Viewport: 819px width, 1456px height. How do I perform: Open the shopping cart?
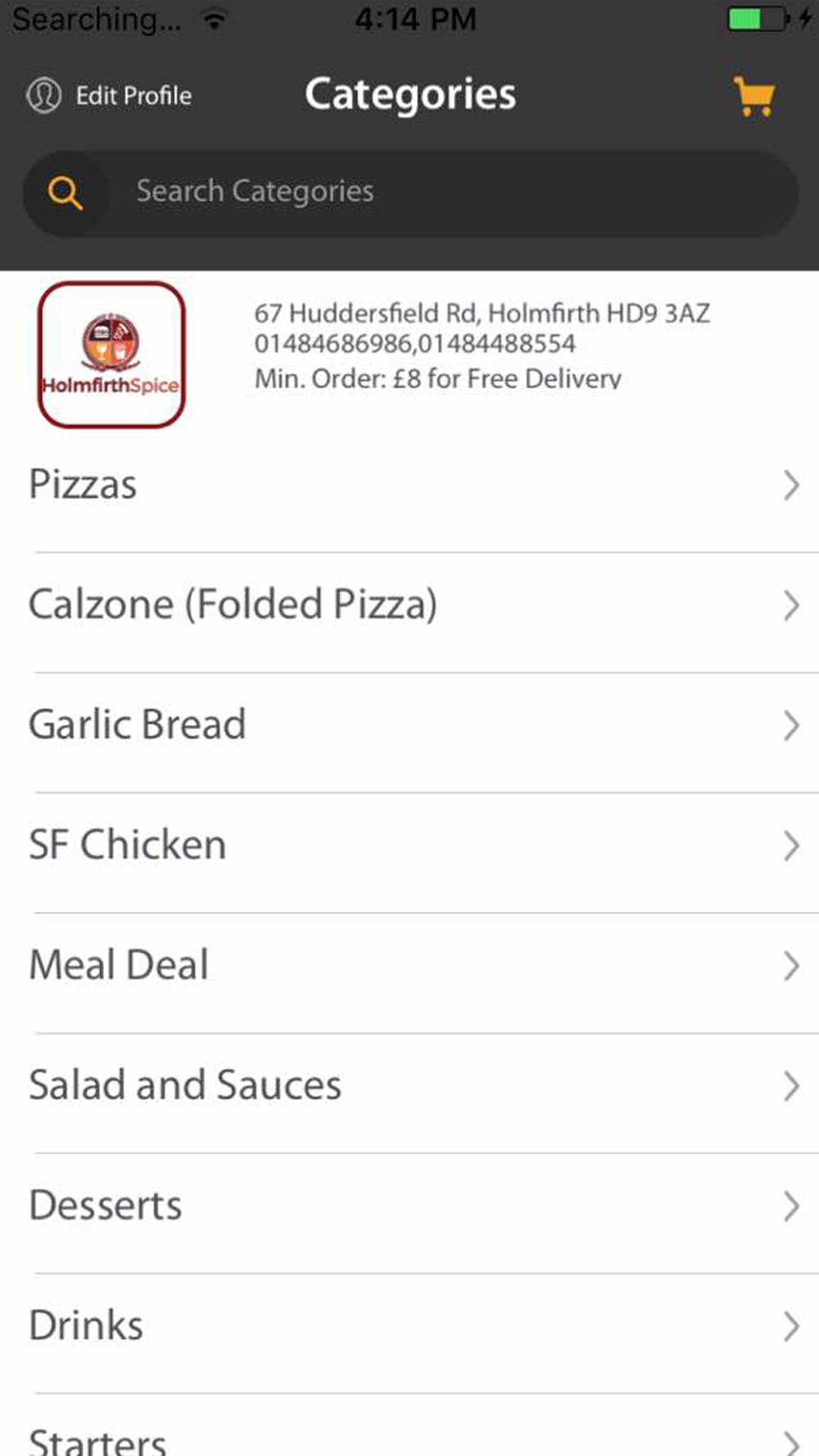[x=753, y=96]
